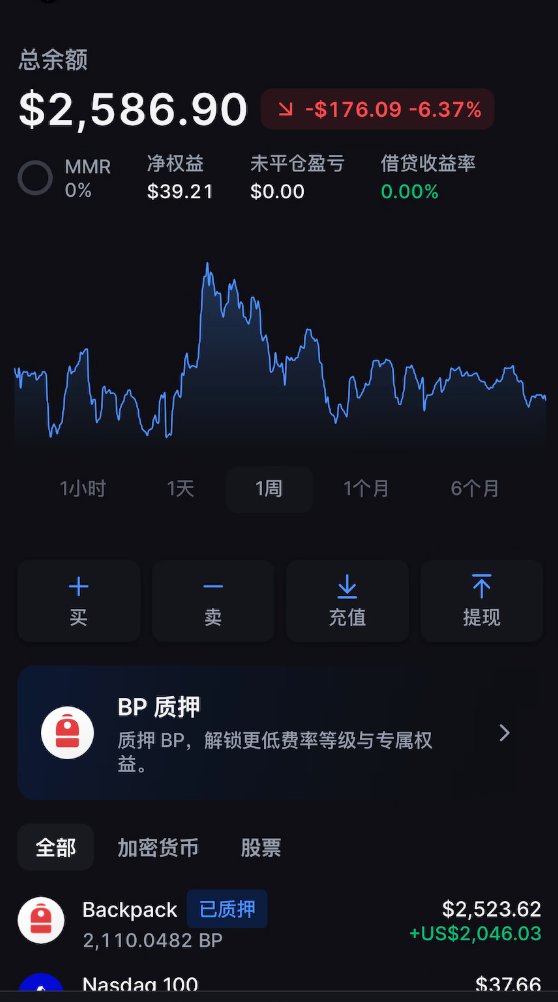Screen dimensions: 558x1002
Task: Open the Nasdaq 100 asset row
Action: pyautogui.click(x=279, y=985)
